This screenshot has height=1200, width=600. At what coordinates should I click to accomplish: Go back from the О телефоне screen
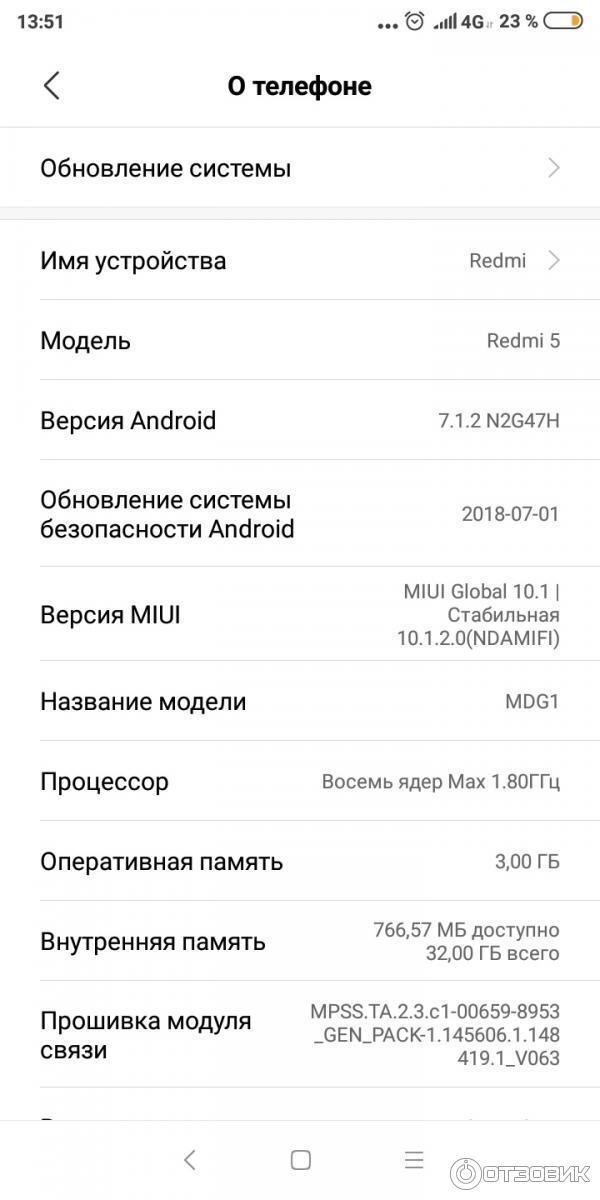pyautogui.click(x=52, y=86)
